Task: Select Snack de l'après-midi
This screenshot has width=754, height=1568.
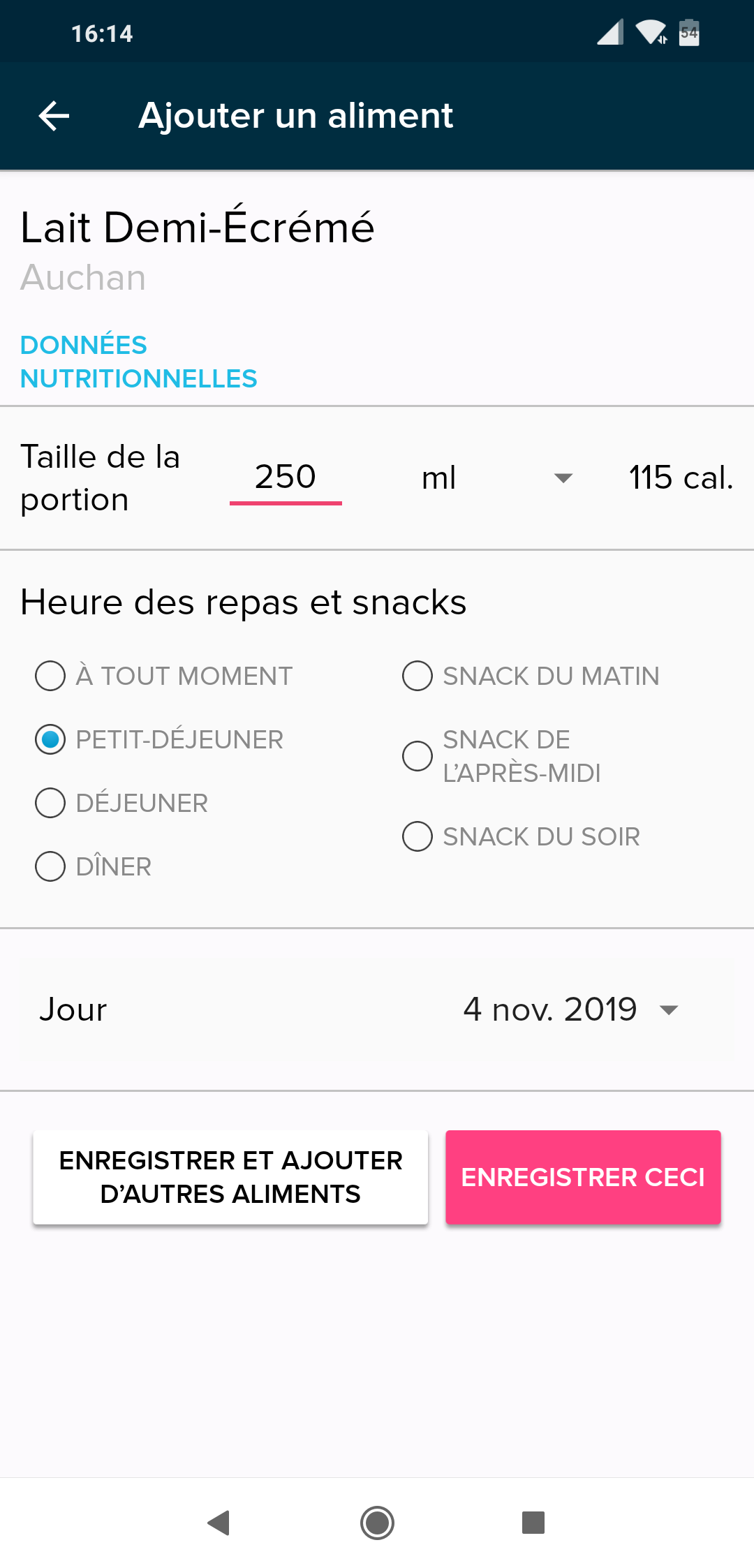Action: pyautogui.click(x=501, y=756)
